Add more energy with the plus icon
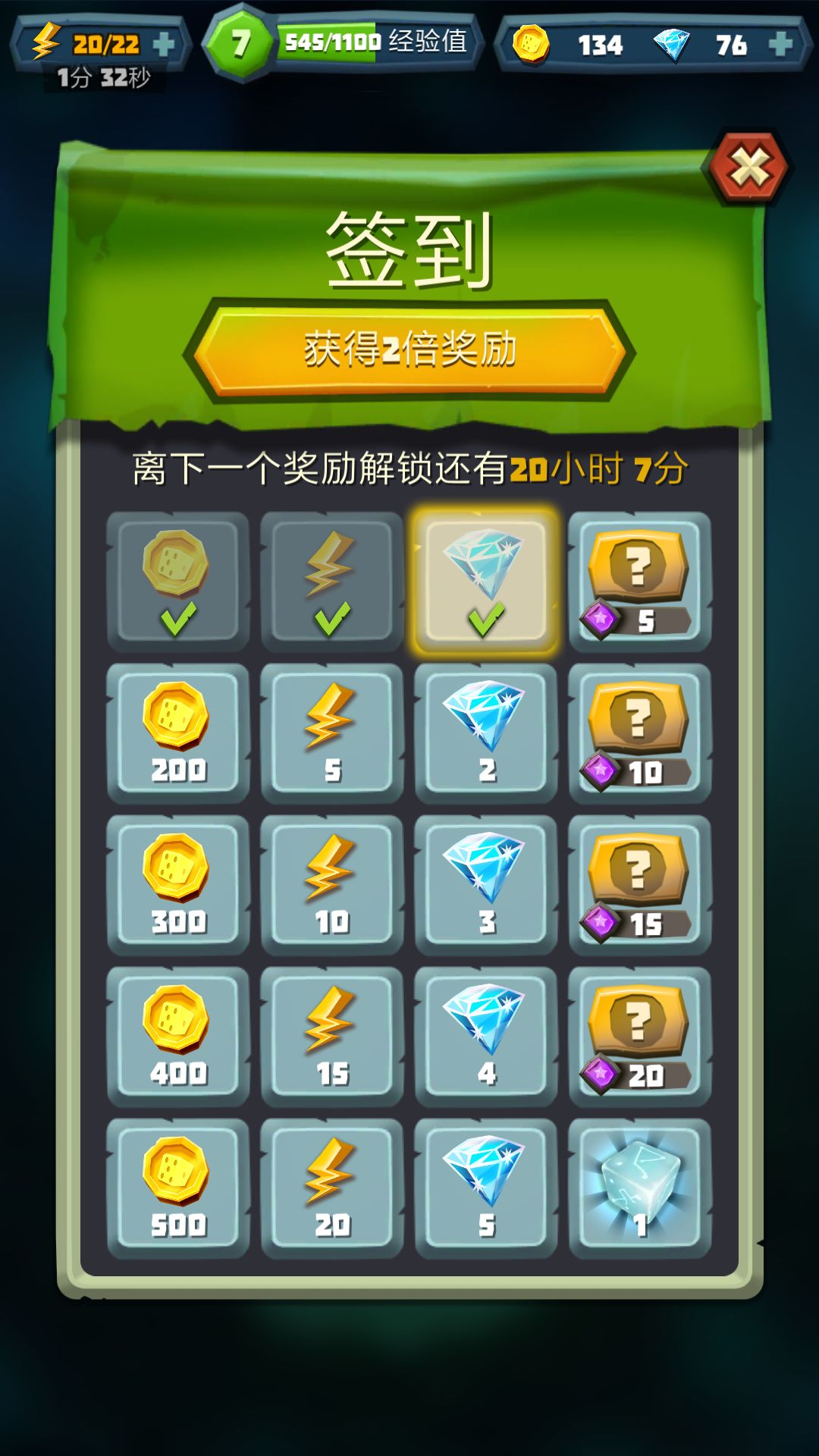This screenshot has height=1456, width=819. 163,44
